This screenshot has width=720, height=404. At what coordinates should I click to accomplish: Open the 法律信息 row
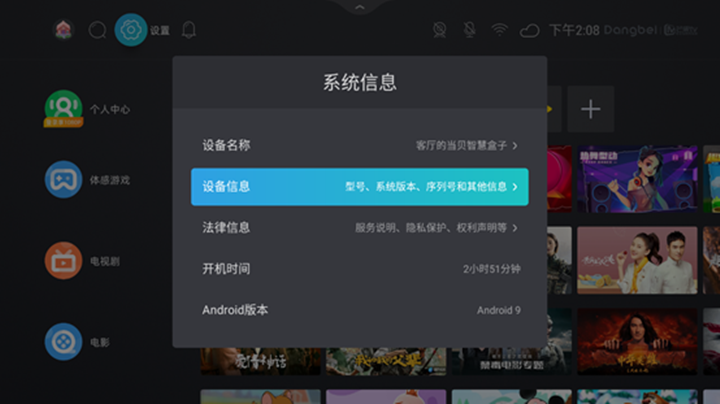click(359, 227)
